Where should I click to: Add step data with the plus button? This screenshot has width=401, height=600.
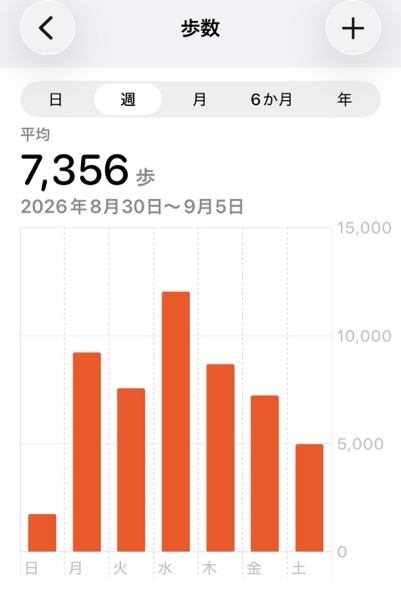tap(353, 28)
